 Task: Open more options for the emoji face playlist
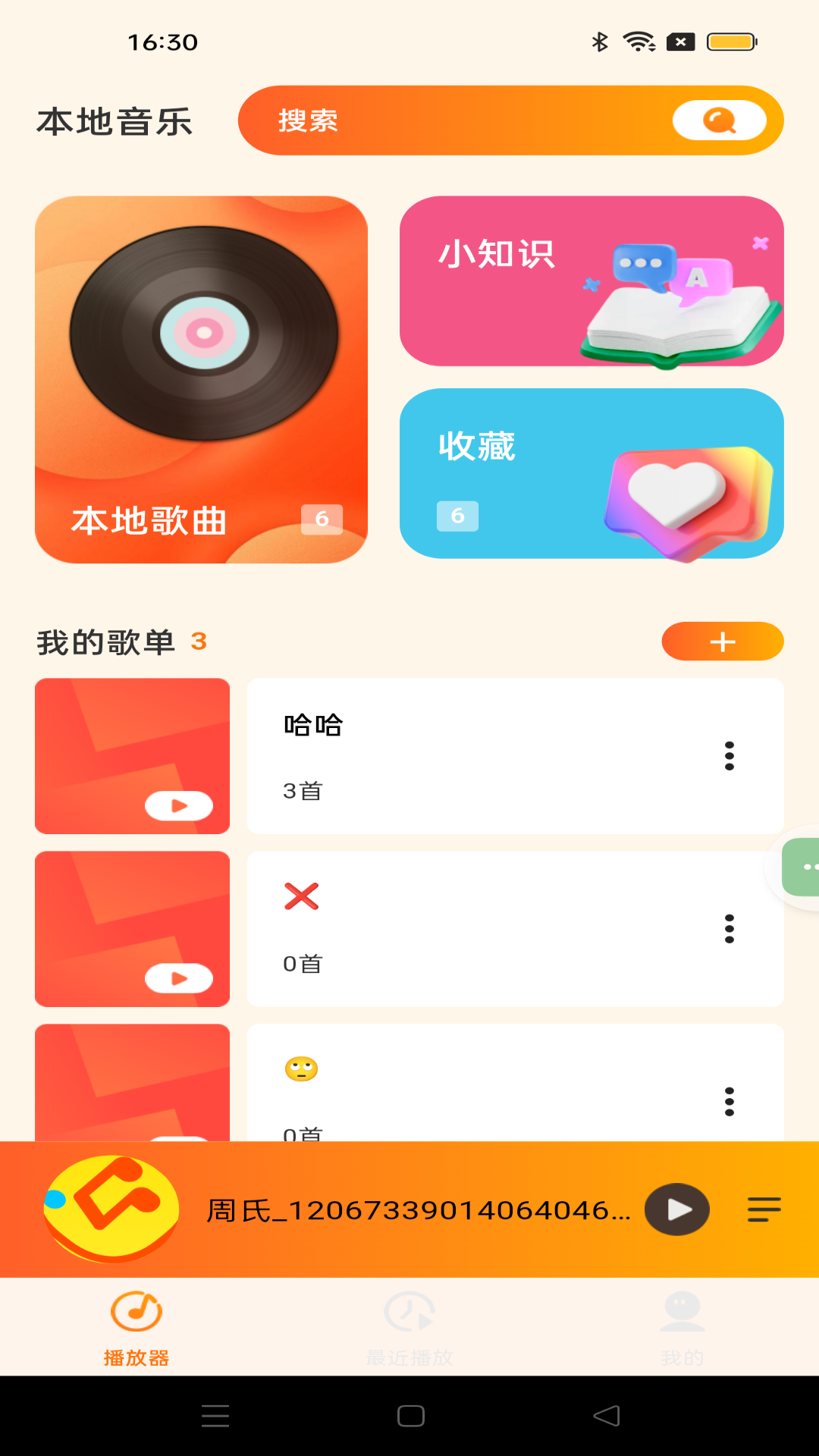click(730, 1101)
